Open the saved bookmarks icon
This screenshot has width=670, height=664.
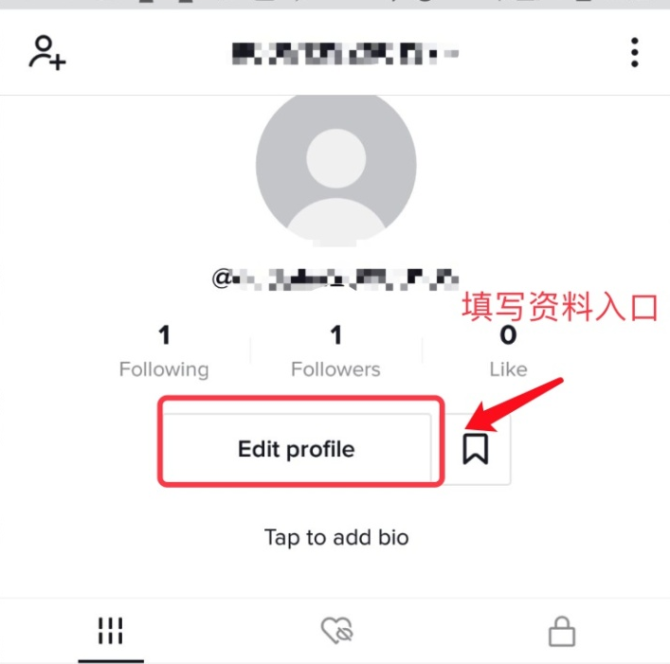pos(476,449)
